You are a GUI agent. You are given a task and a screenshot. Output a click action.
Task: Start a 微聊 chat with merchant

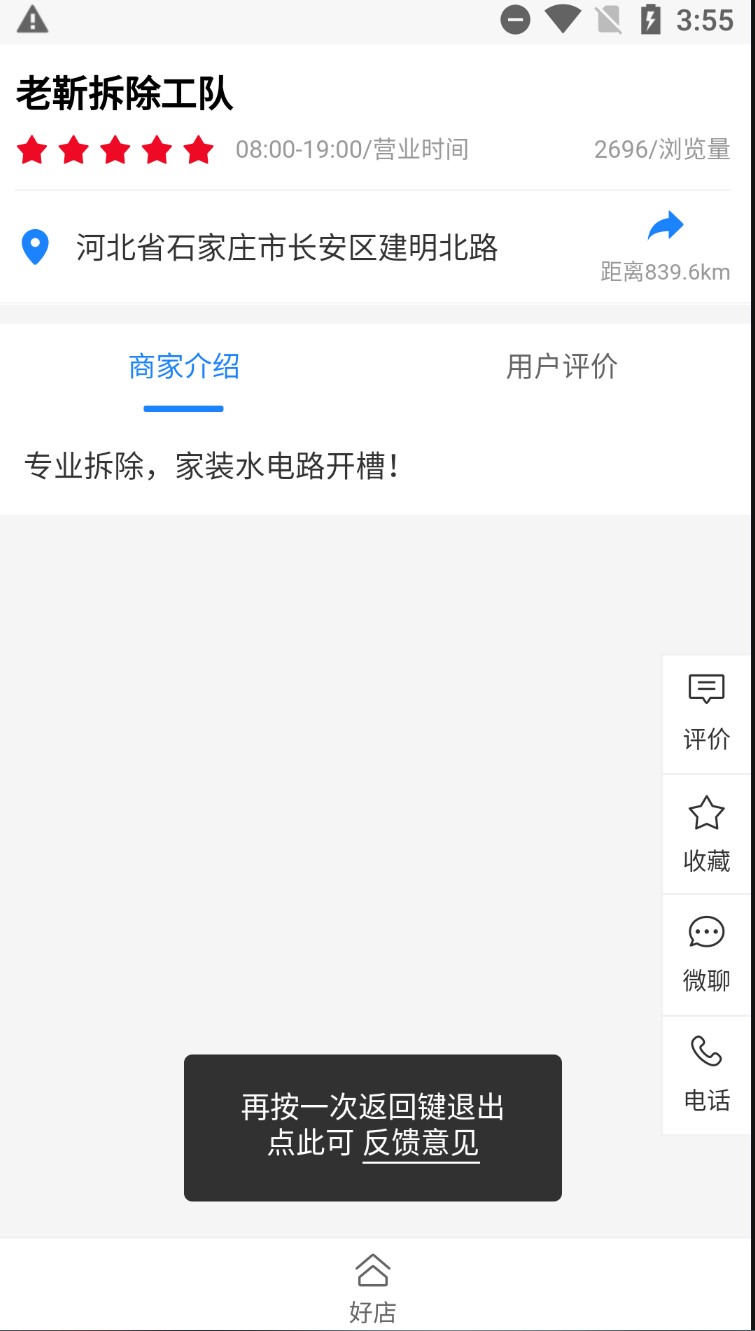point(706,956)
